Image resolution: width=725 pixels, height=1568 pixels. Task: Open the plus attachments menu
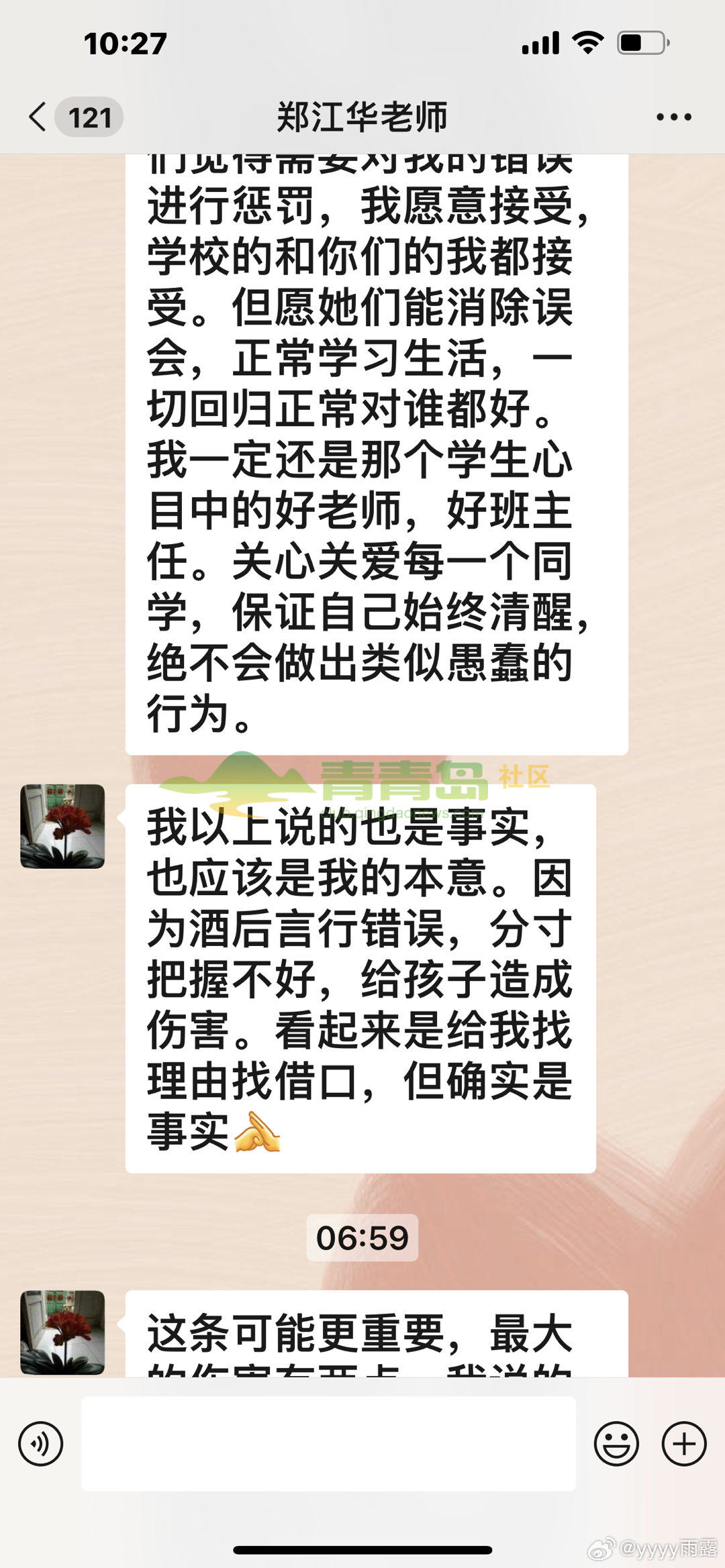pos(684,1443)
